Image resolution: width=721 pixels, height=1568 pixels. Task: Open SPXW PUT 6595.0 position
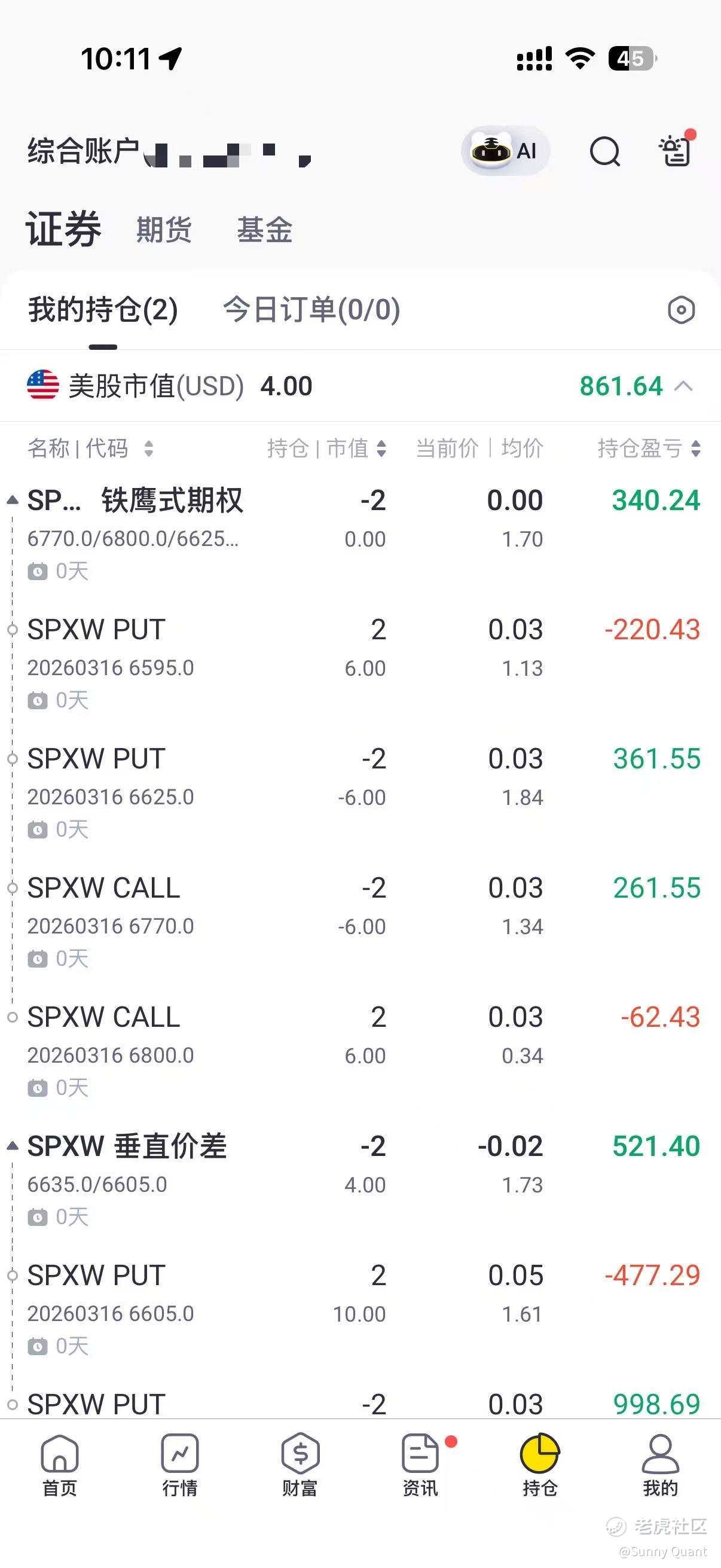tap(182, 648)
